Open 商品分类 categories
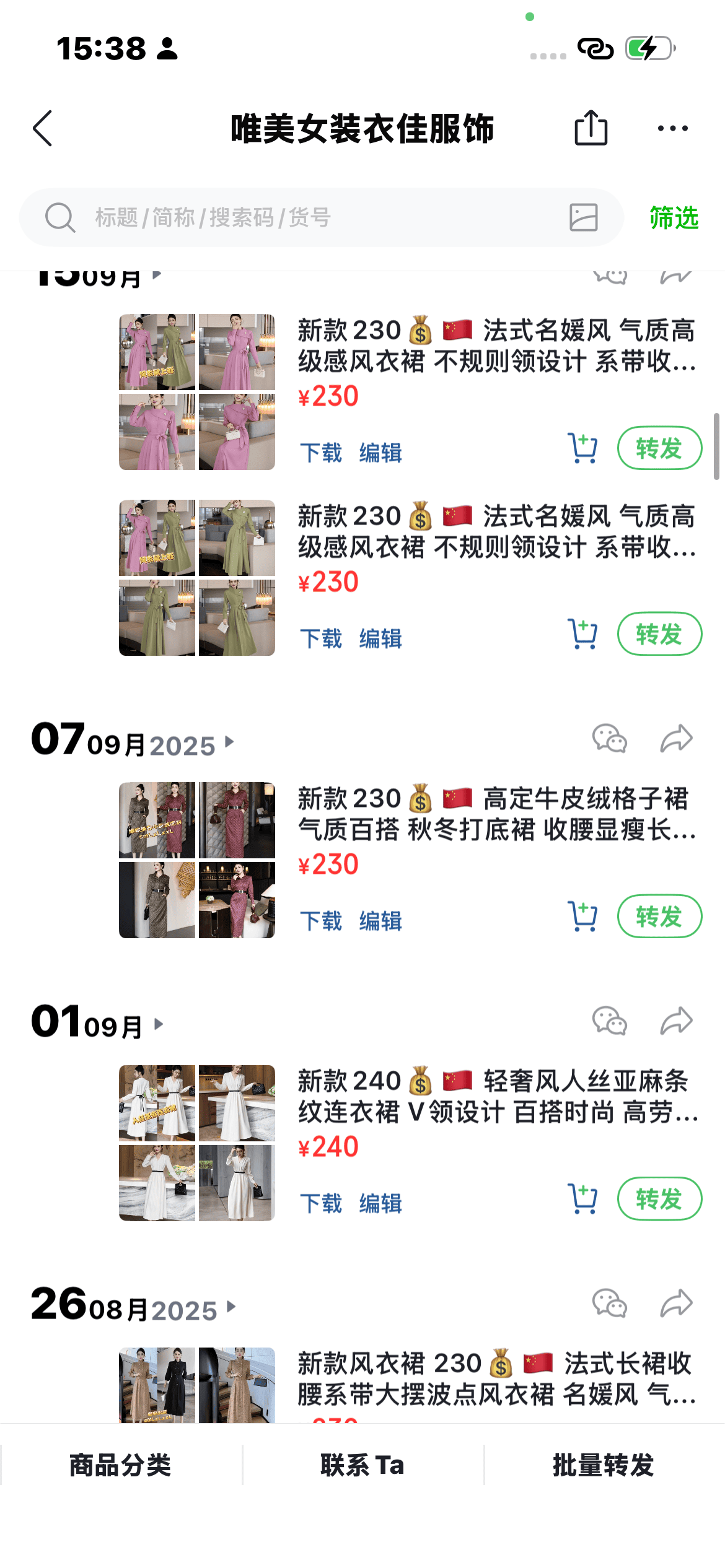This screenshot has width=725, height=1568. [x=120, y=1465]
